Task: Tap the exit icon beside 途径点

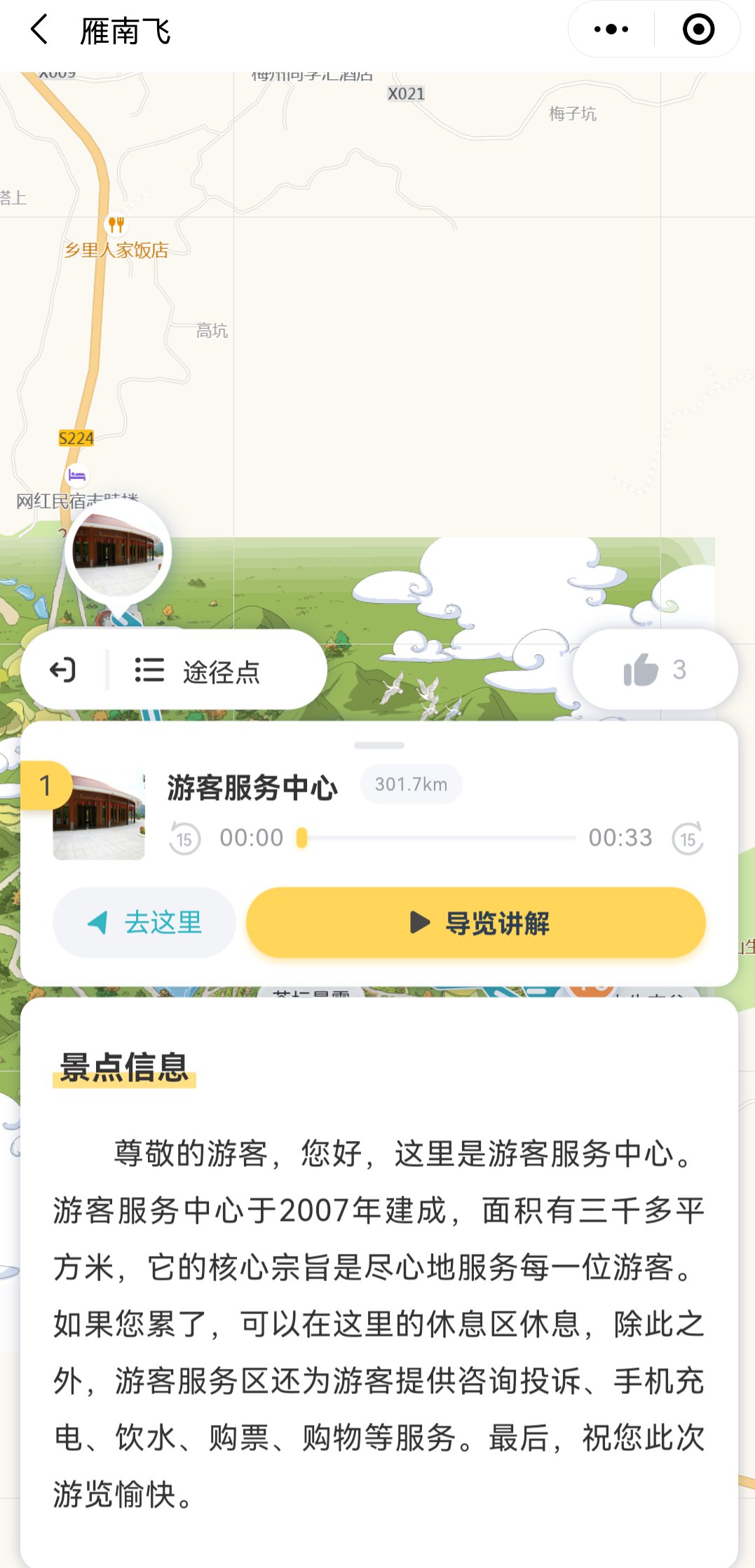Action: tap(63, 670)
